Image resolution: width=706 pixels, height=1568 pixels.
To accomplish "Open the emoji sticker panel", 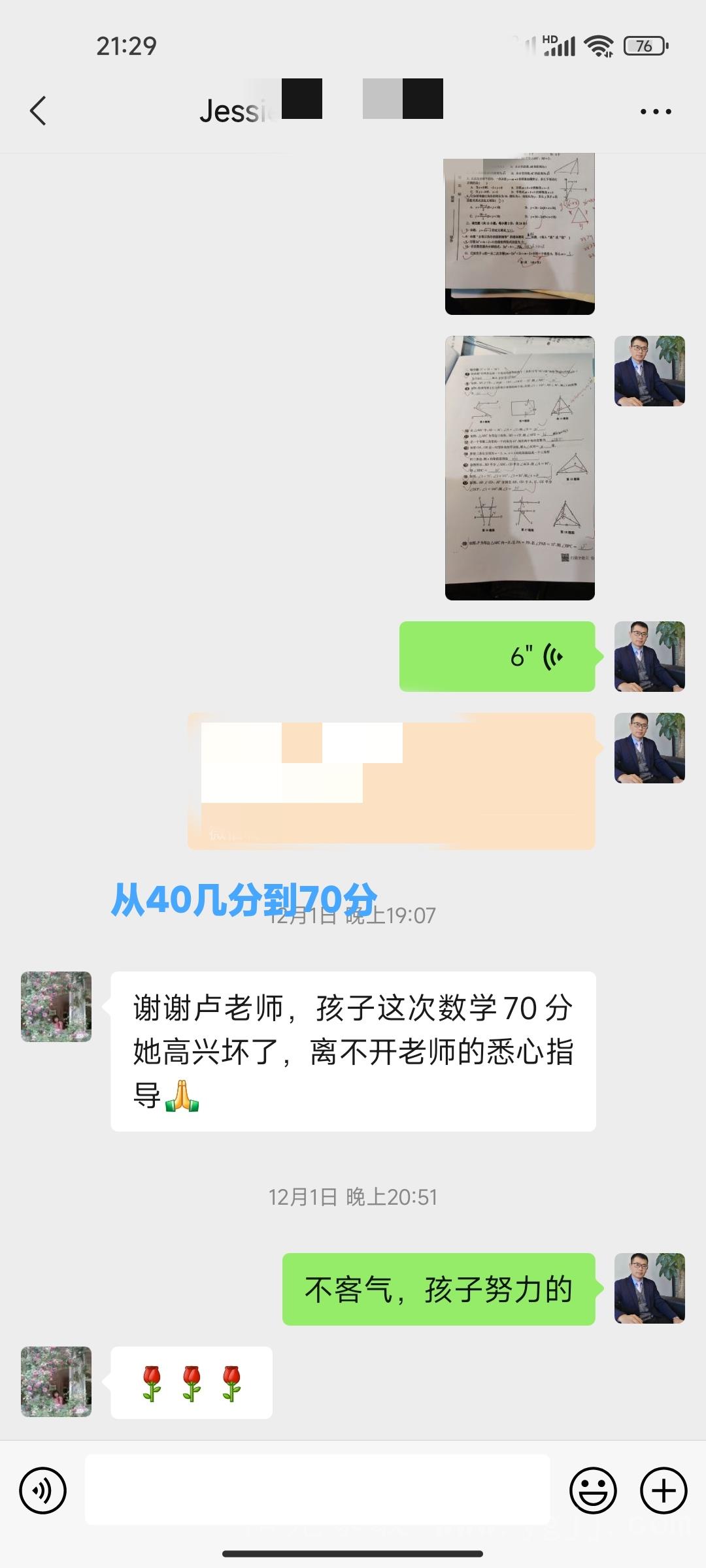I will (x=593, y=1491).
